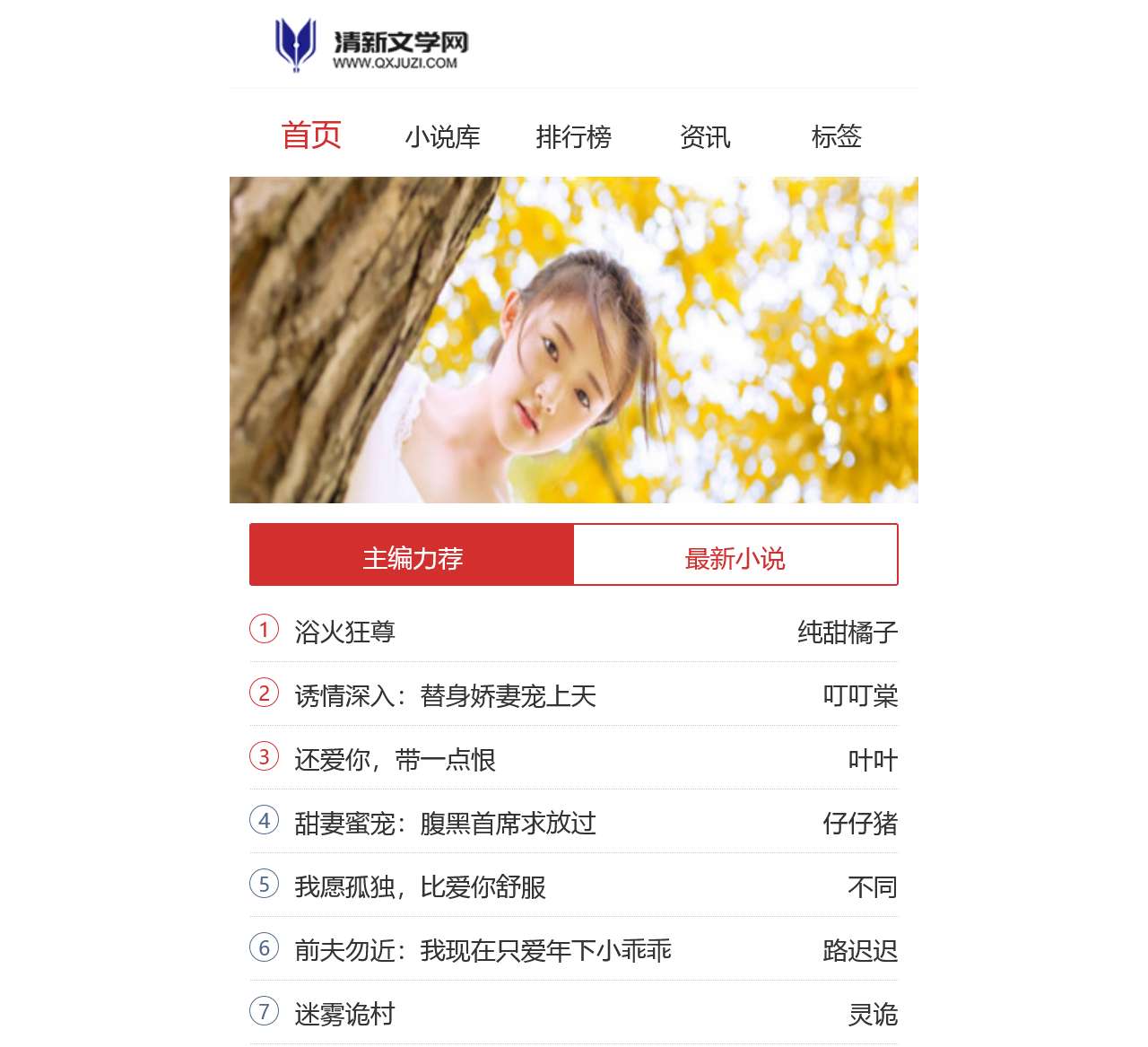Open novel 迷雾诡村

pyautogui.click(x=345, y=1014)
